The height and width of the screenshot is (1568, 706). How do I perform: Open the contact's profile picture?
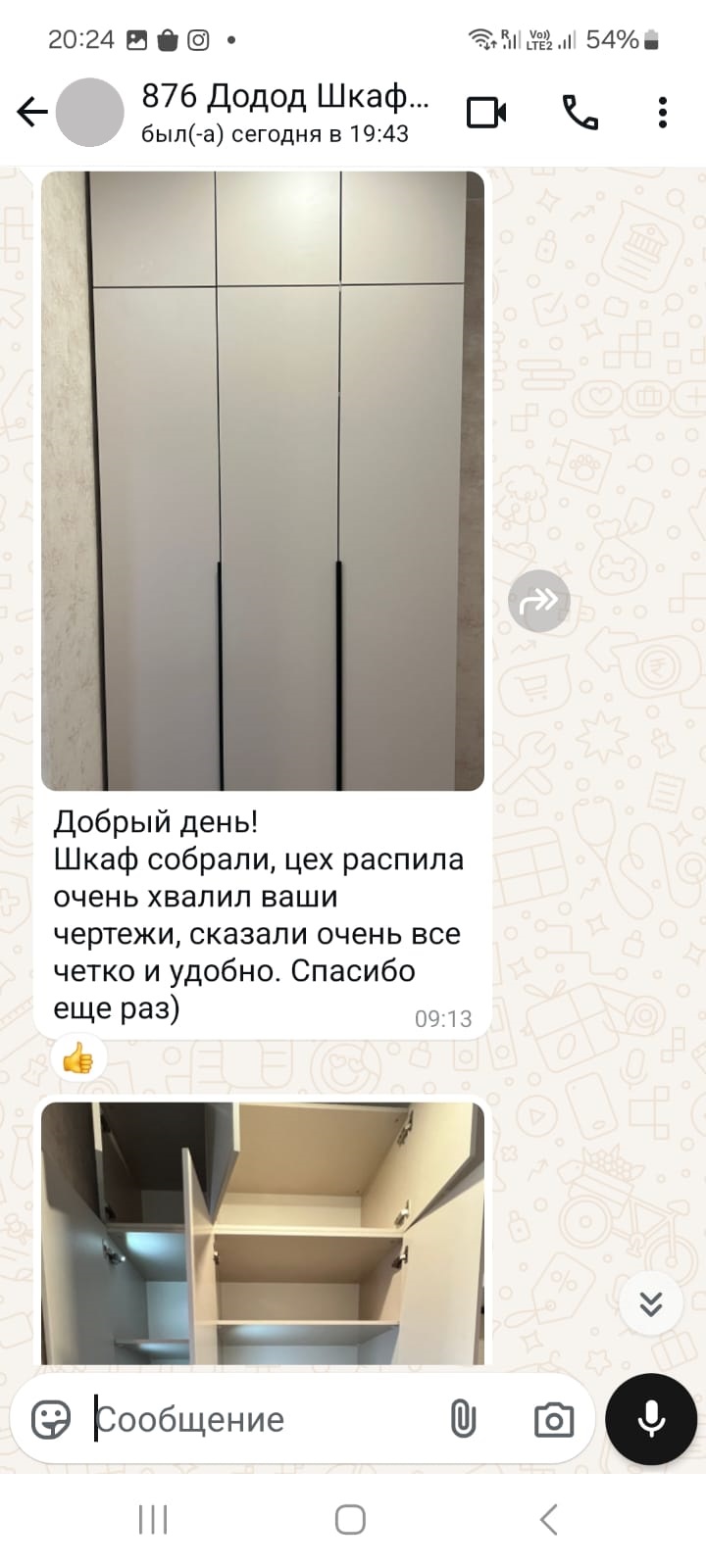point(90,113)
